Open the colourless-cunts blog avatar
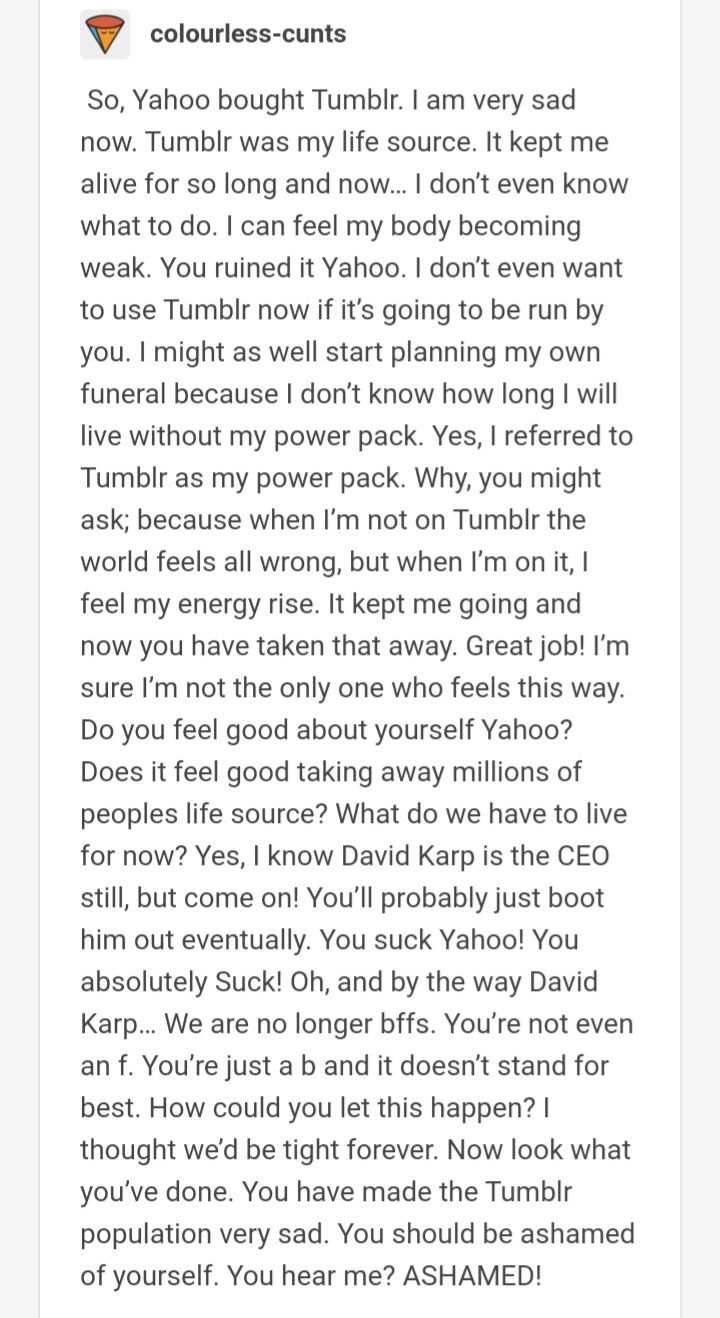The height and width of the screenshot is (1318, 720). pos(105,35)
